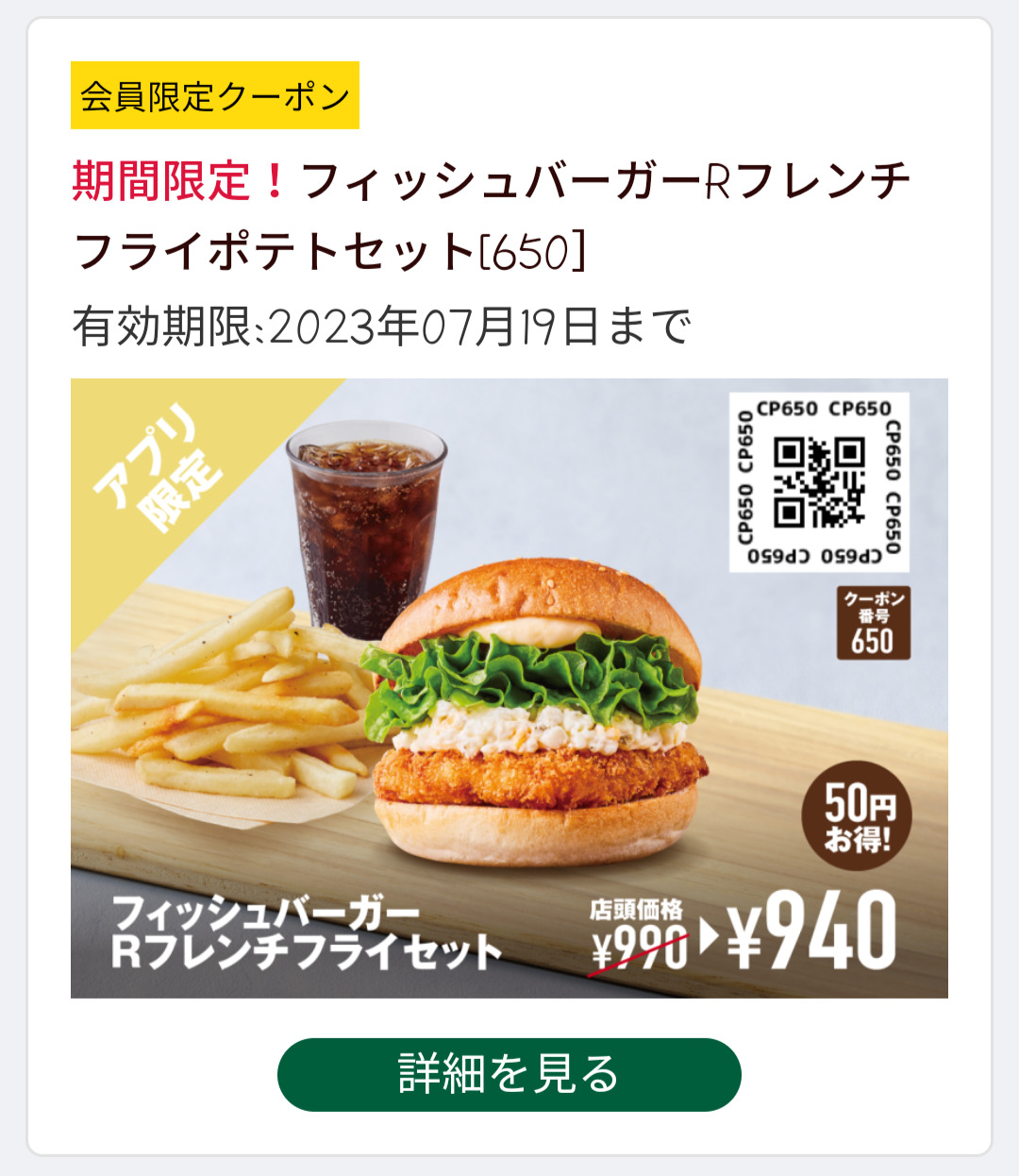1019x1176 pixels.
Task: Open the fish burger set coupon image
Action: point(509,687)
